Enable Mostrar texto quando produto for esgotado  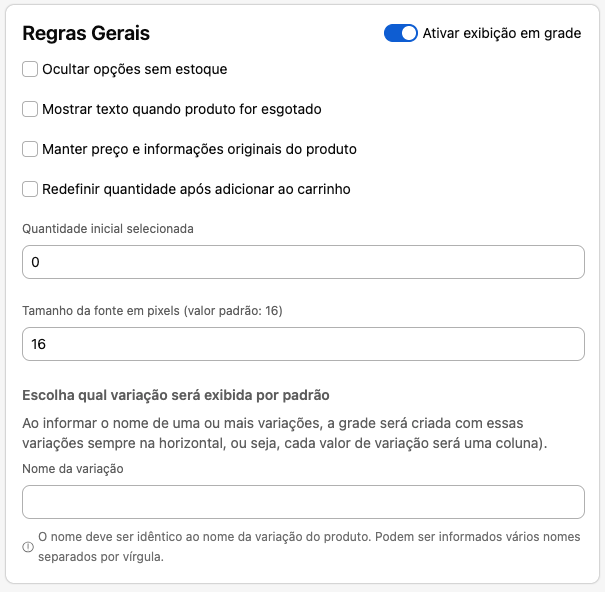coord(30,109)
